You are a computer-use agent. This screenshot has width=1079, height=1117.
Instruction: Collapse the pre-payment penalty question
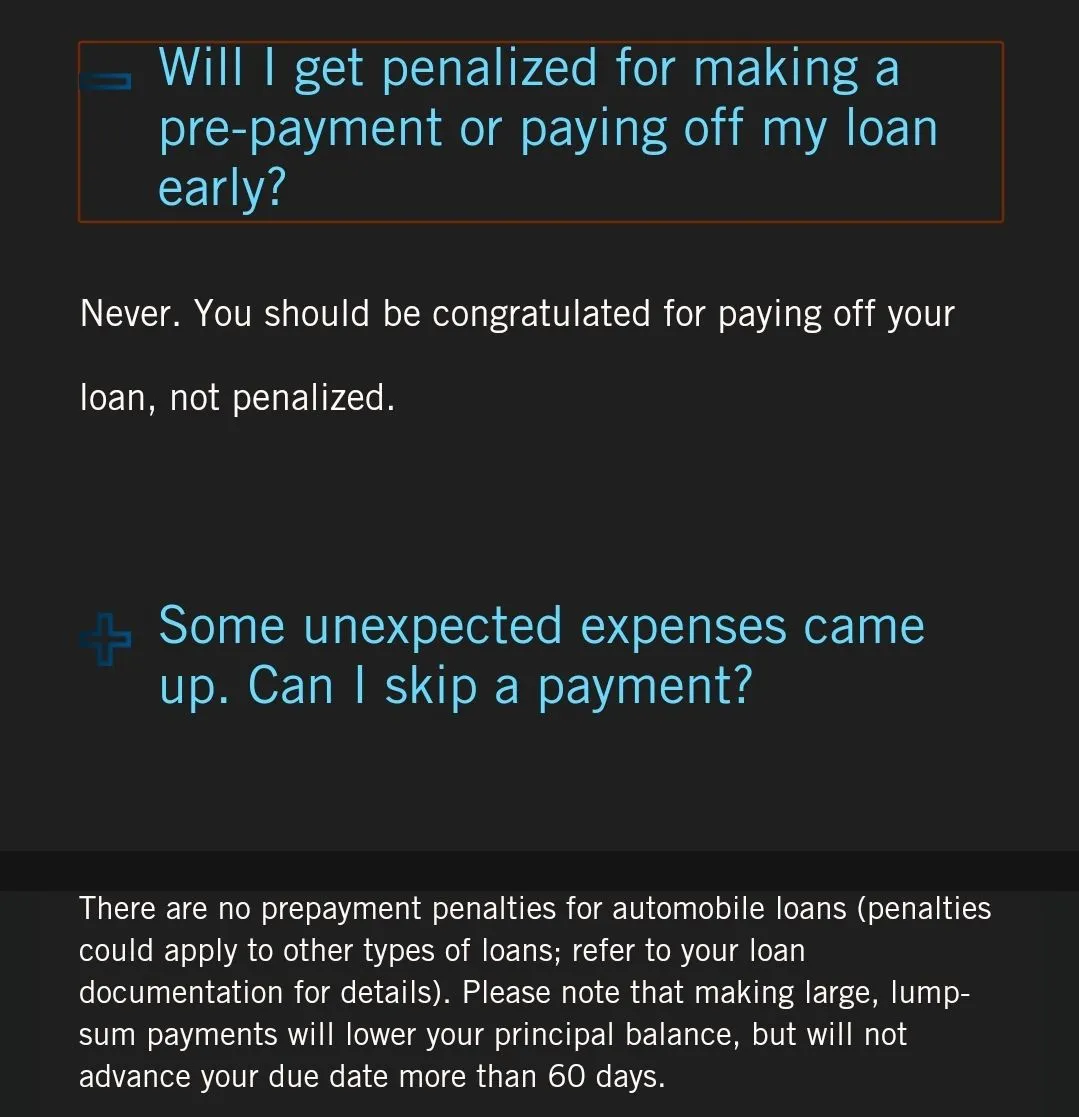(106, 82)
